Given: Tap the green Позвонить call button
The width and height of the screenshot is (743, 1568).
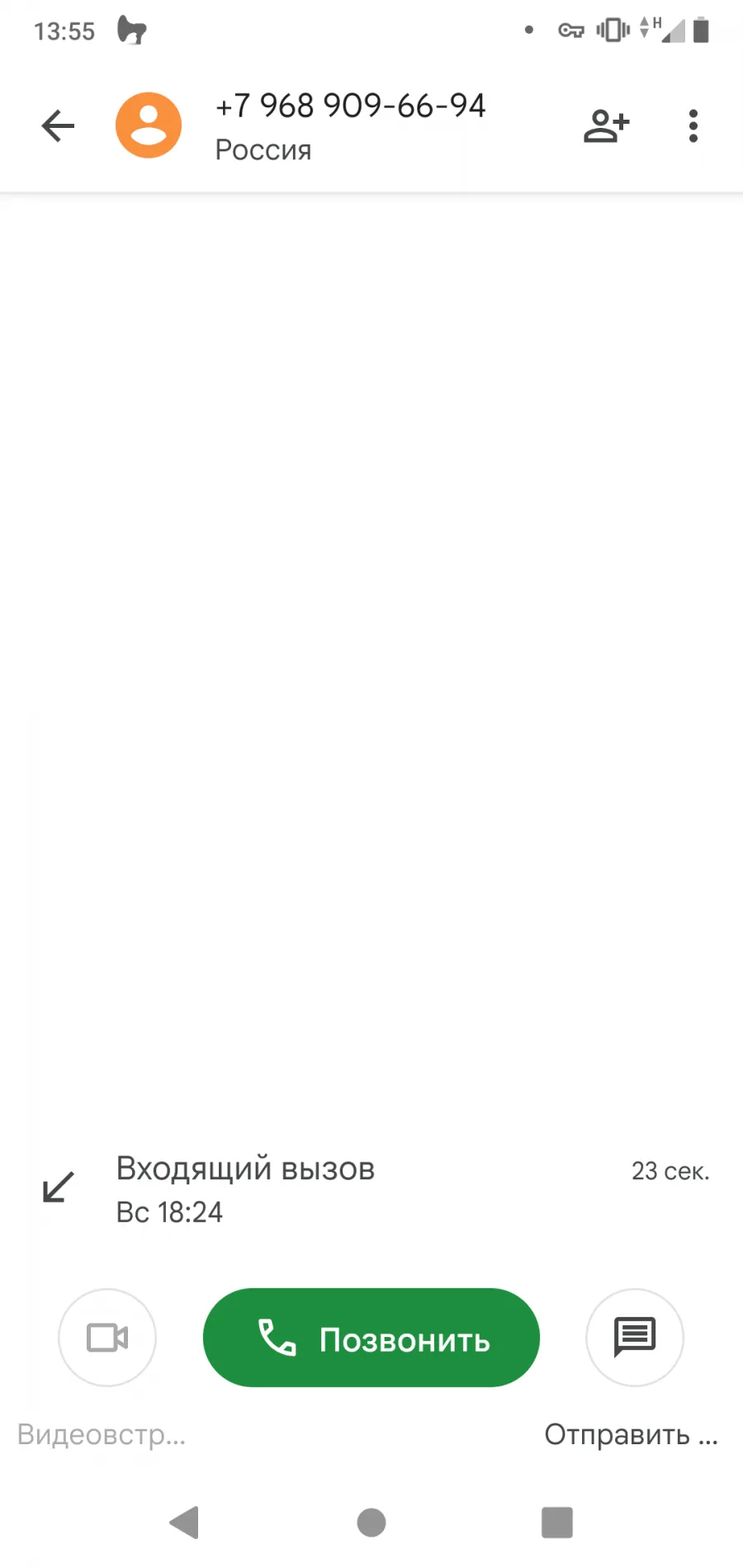Looking at the screenshot, I should [371, 1338].
